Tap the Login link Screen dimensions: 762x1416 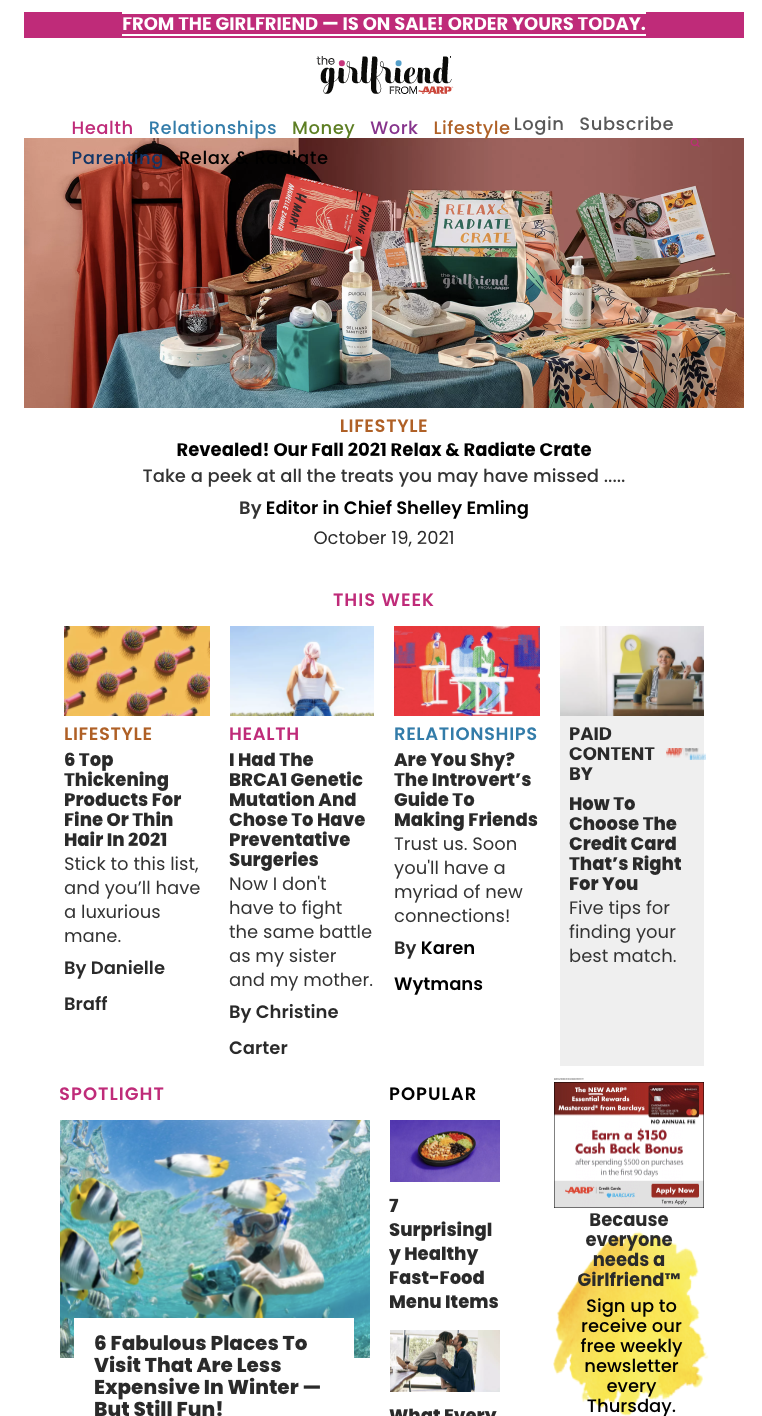pyautogui.click(x=539, y=124)
